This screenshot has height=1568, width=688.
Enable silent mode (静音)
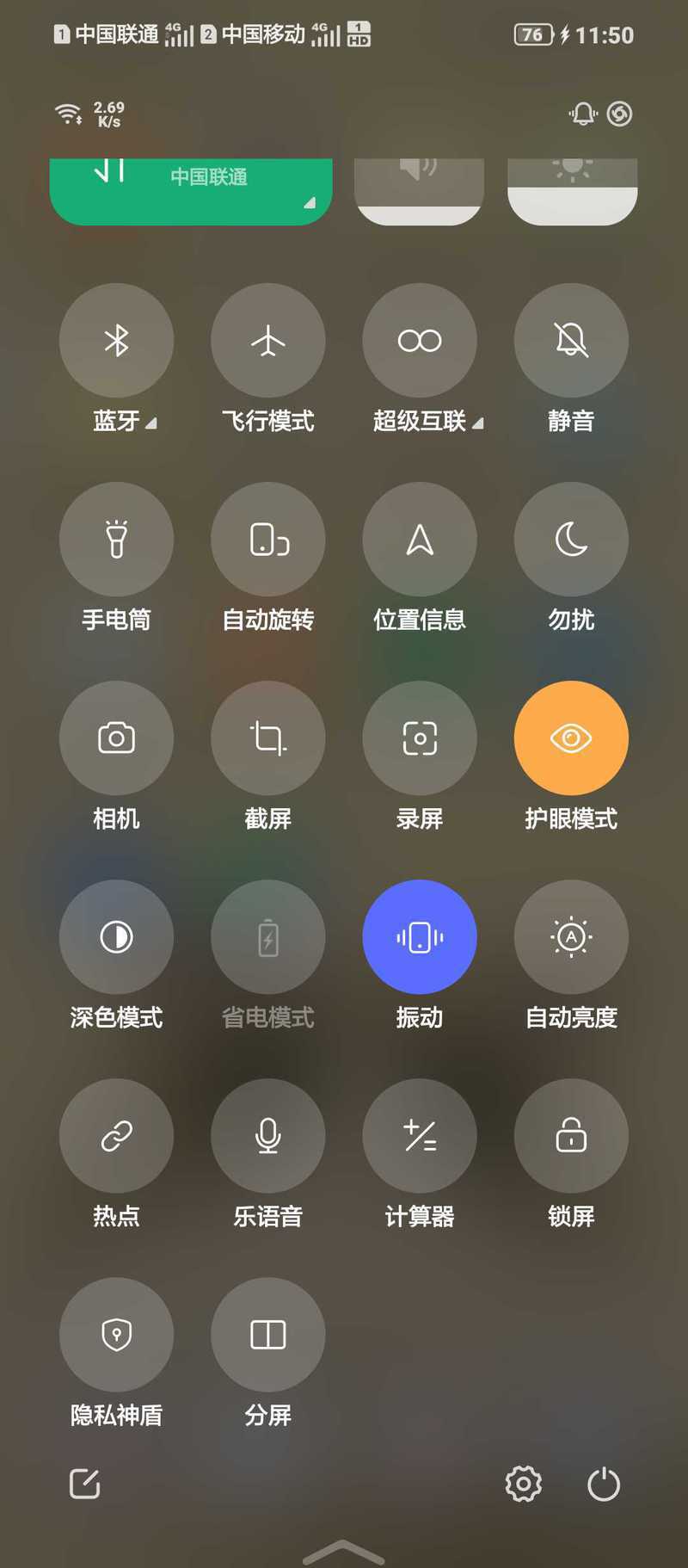point(571,341)
